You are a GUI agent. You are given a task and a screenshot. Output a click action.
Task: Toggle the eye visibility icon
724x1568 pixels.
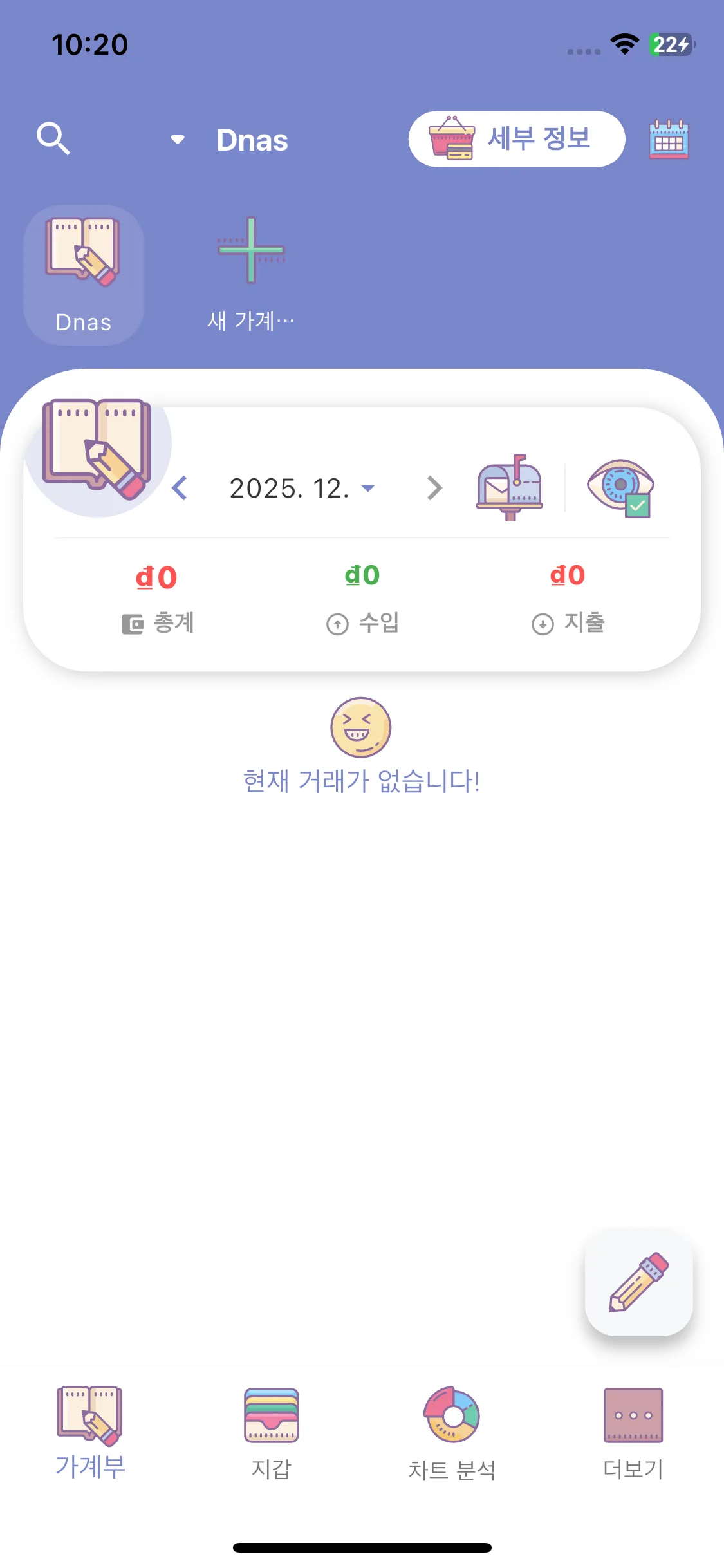click(x=620, y=487)
